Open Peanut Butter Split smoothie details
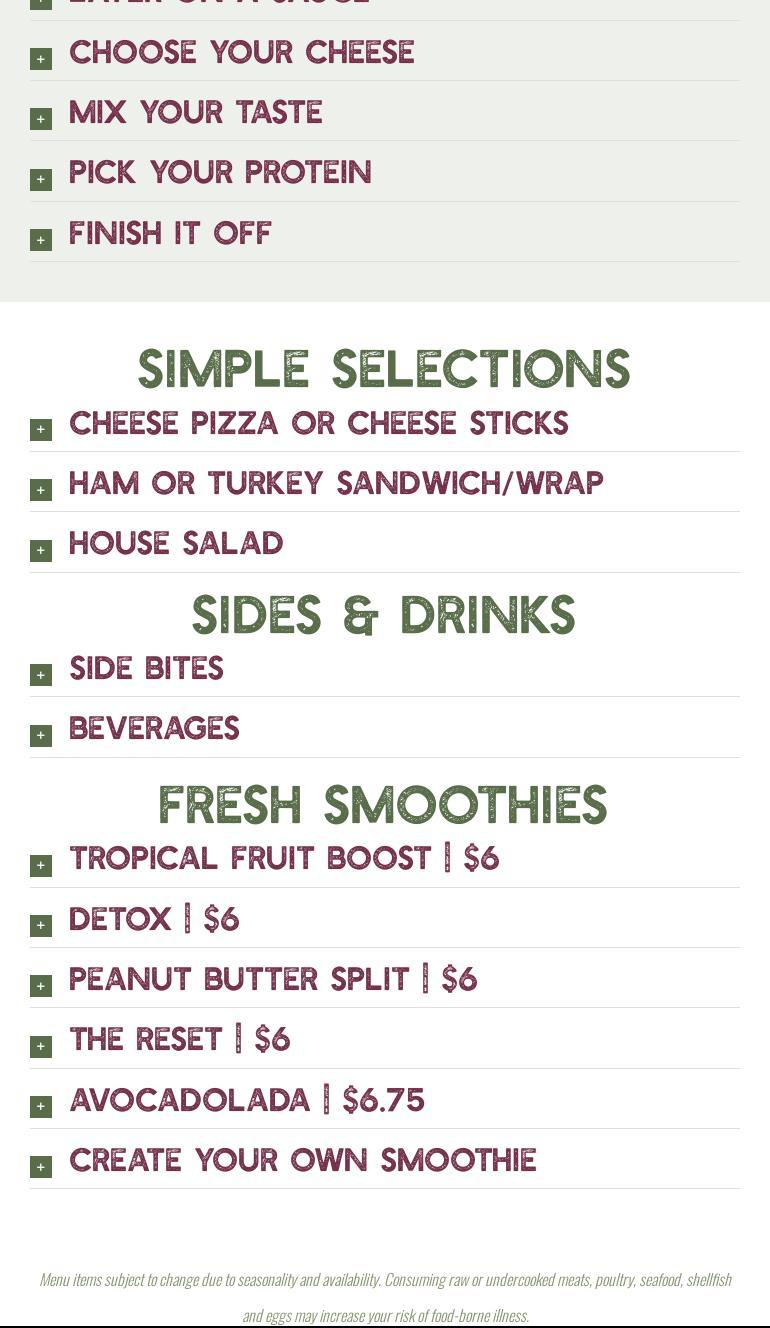The height and width of the screenshot is (1328, 770). (385, 979)
